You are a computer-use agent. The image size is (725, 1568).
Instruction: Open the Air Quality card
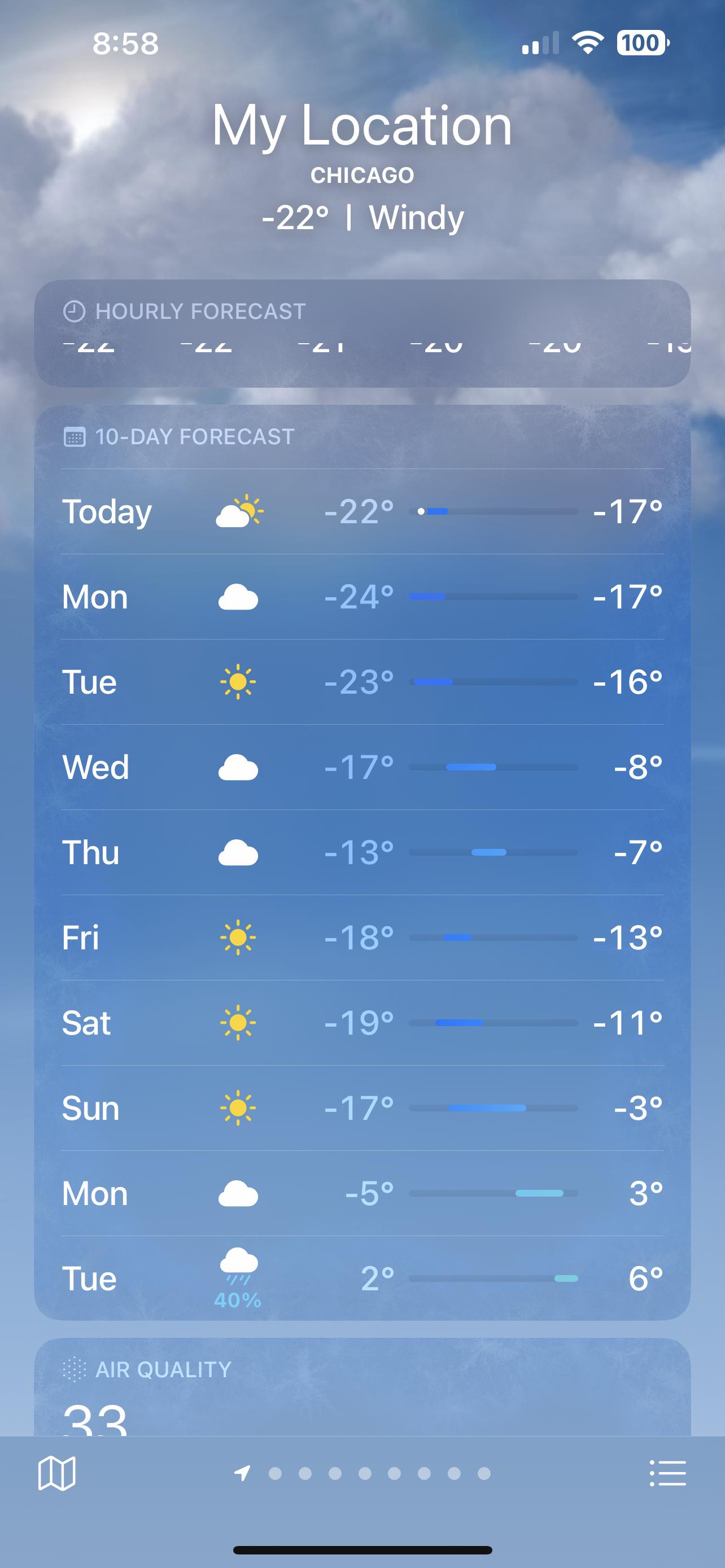click(362, 1389)
